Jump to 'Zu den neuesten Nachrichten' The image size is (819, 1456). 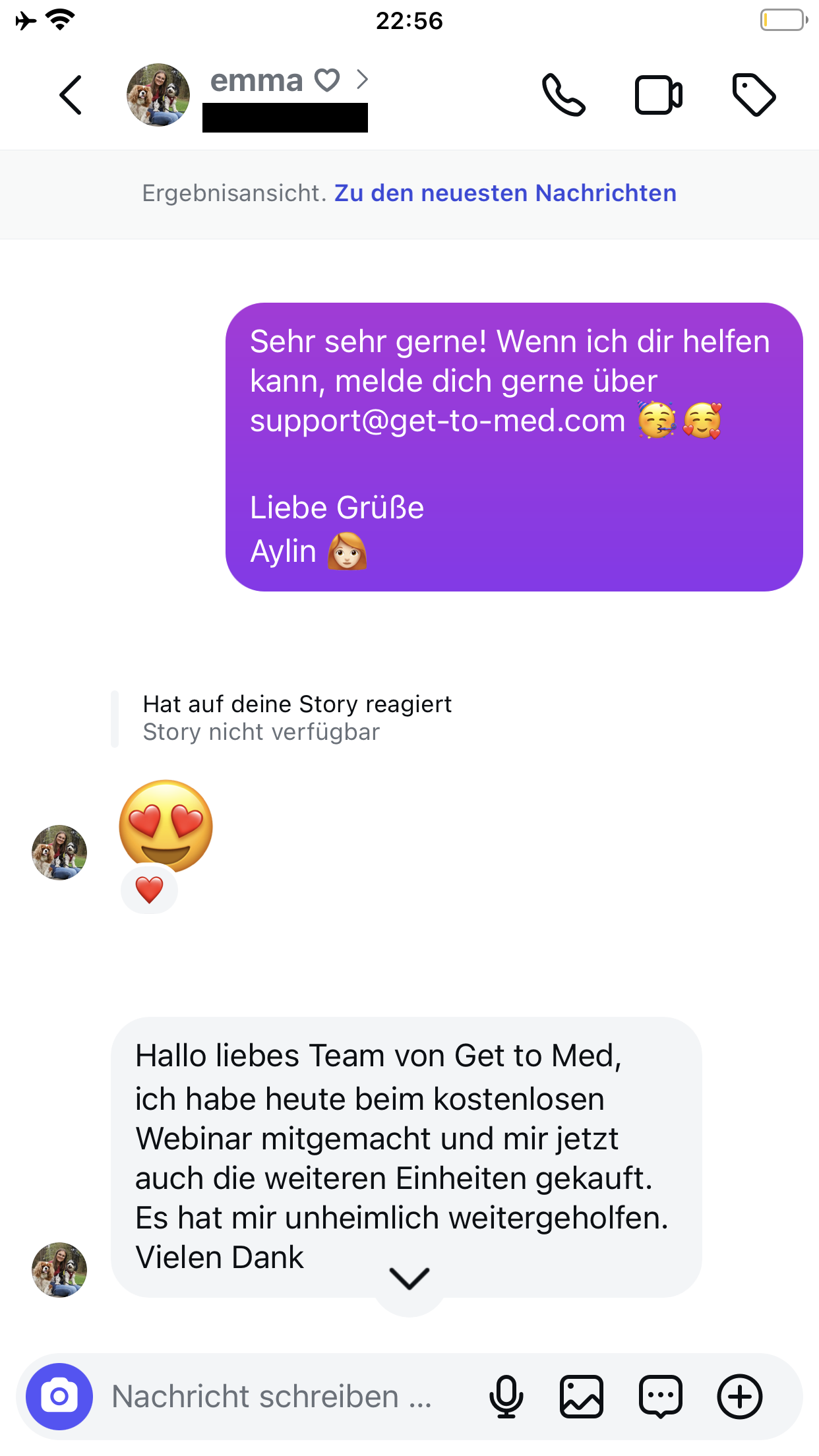click(x=505, y=193)
